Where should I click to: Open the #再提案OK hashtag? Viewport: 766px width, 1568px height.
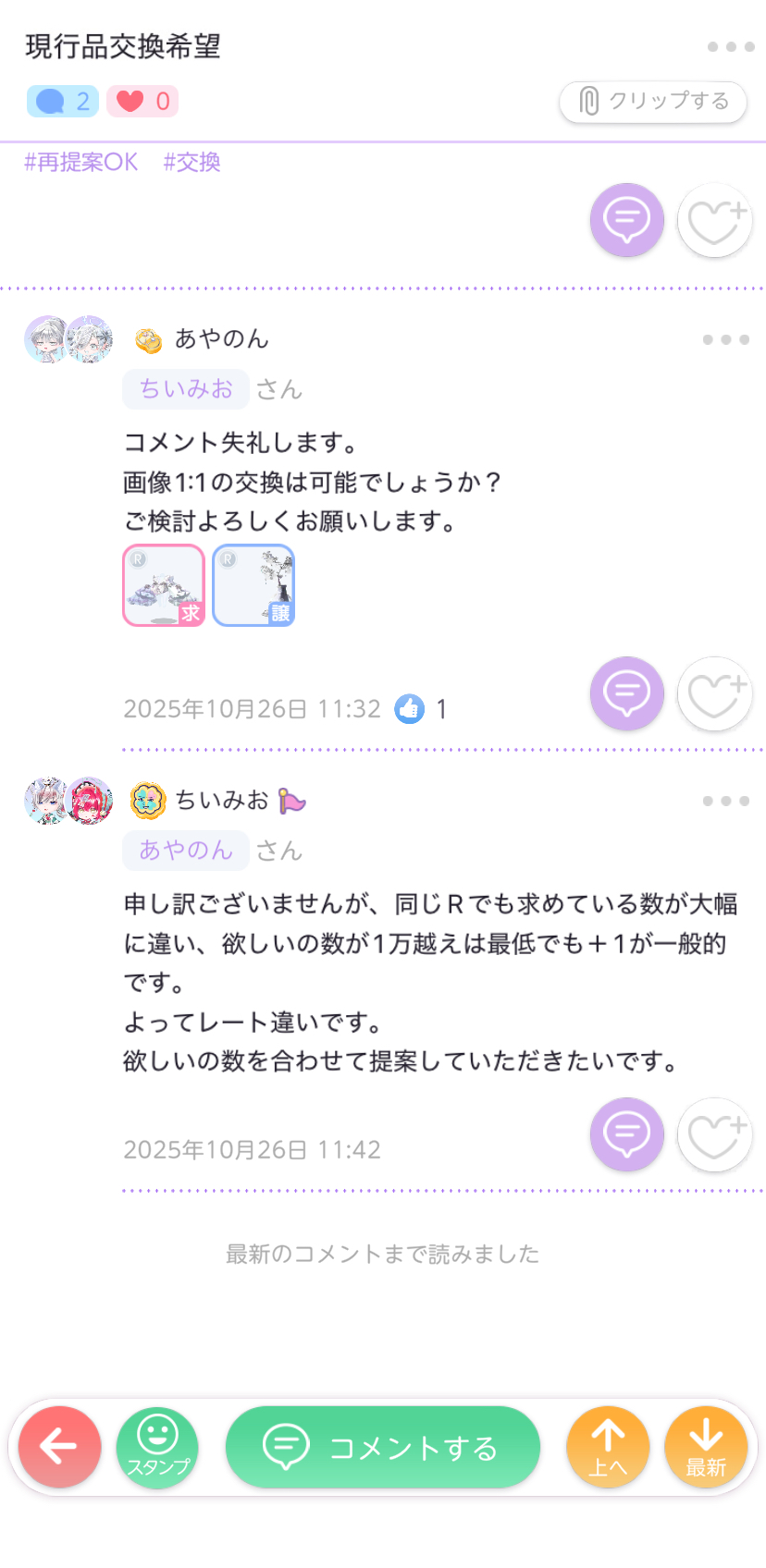[81, 163]
